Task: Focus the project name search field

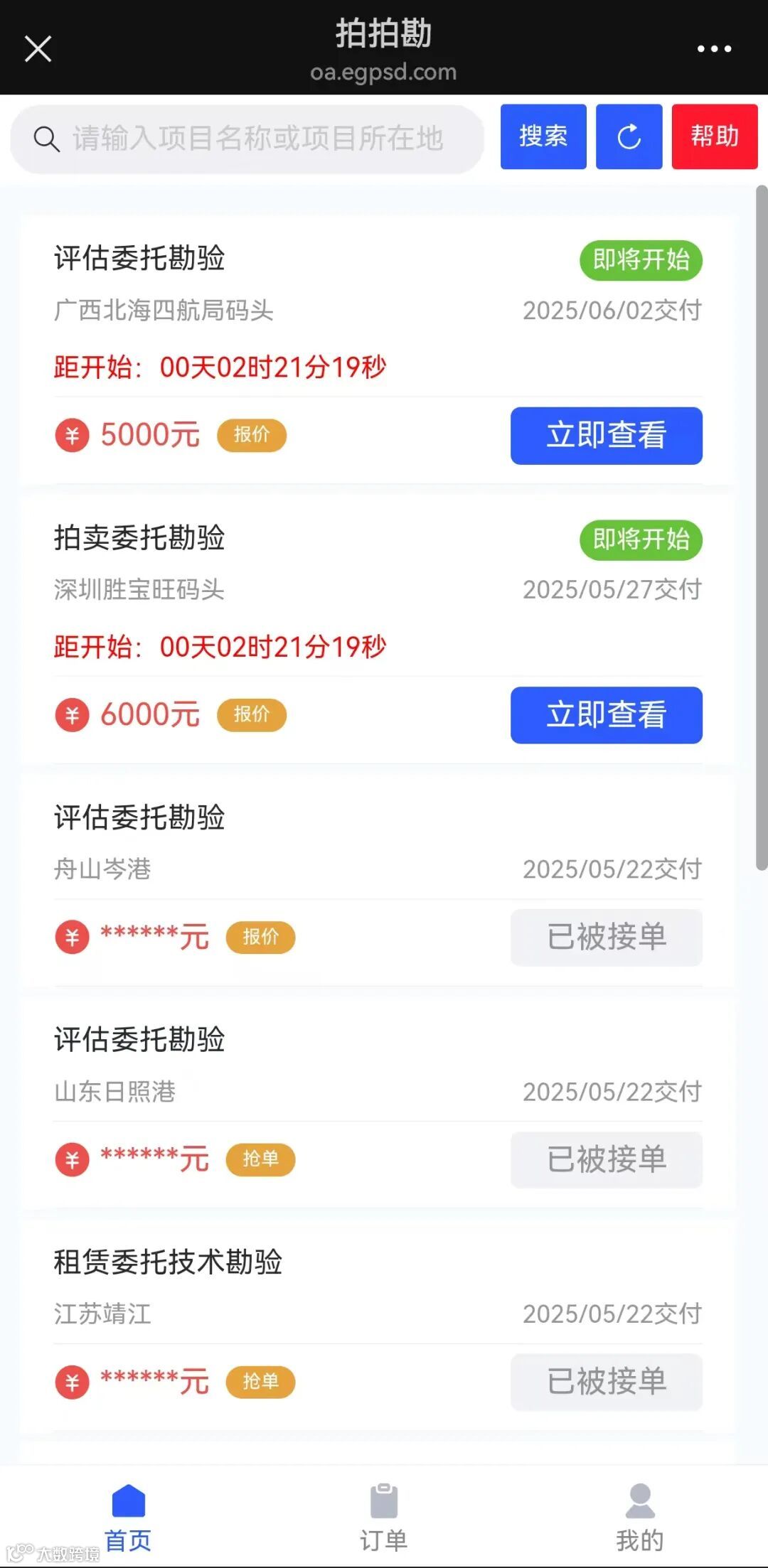Action: click(256, 139)
